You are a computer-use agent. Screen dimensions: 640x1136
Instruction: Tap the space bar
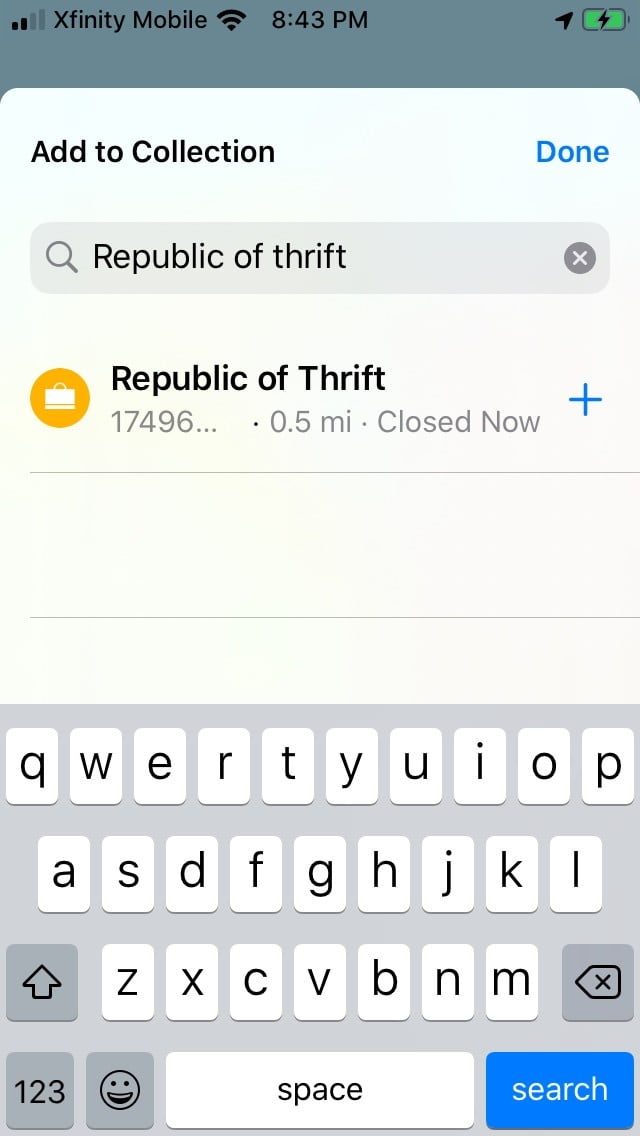[x=320, y=1090]
